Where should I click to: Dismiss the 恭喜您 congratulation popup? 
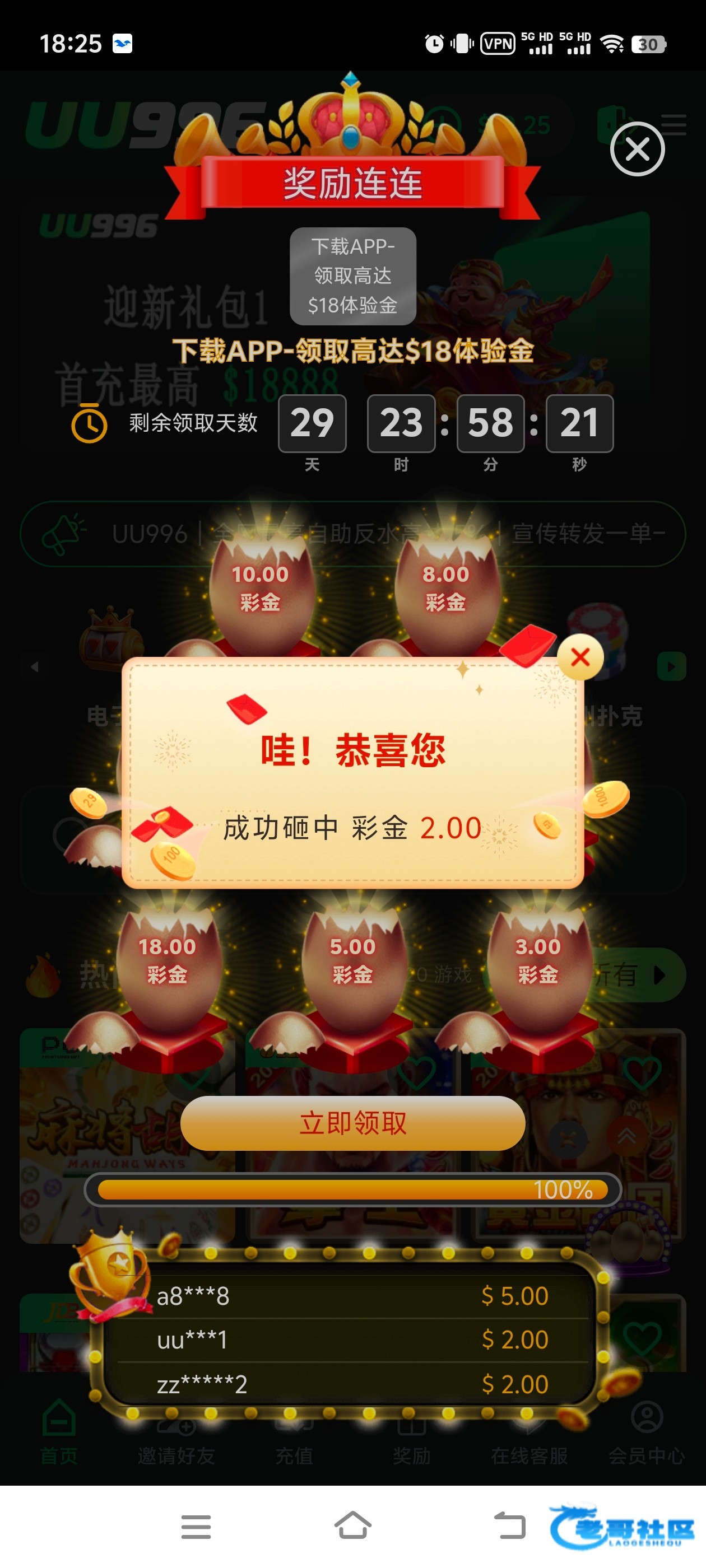tap(580, 657)
